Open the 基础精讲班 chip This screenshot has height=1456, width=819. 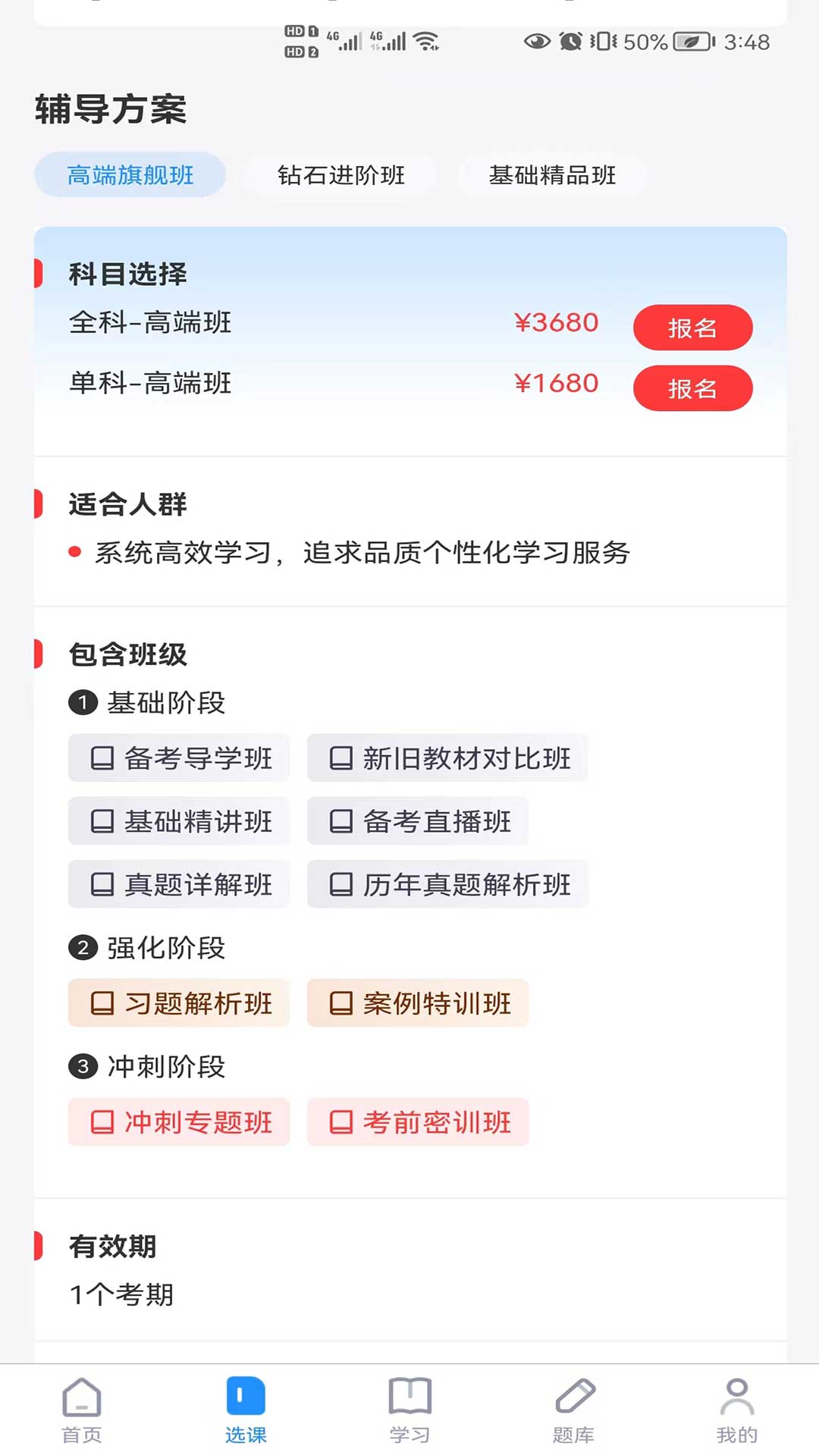click(x=179, y=821)
